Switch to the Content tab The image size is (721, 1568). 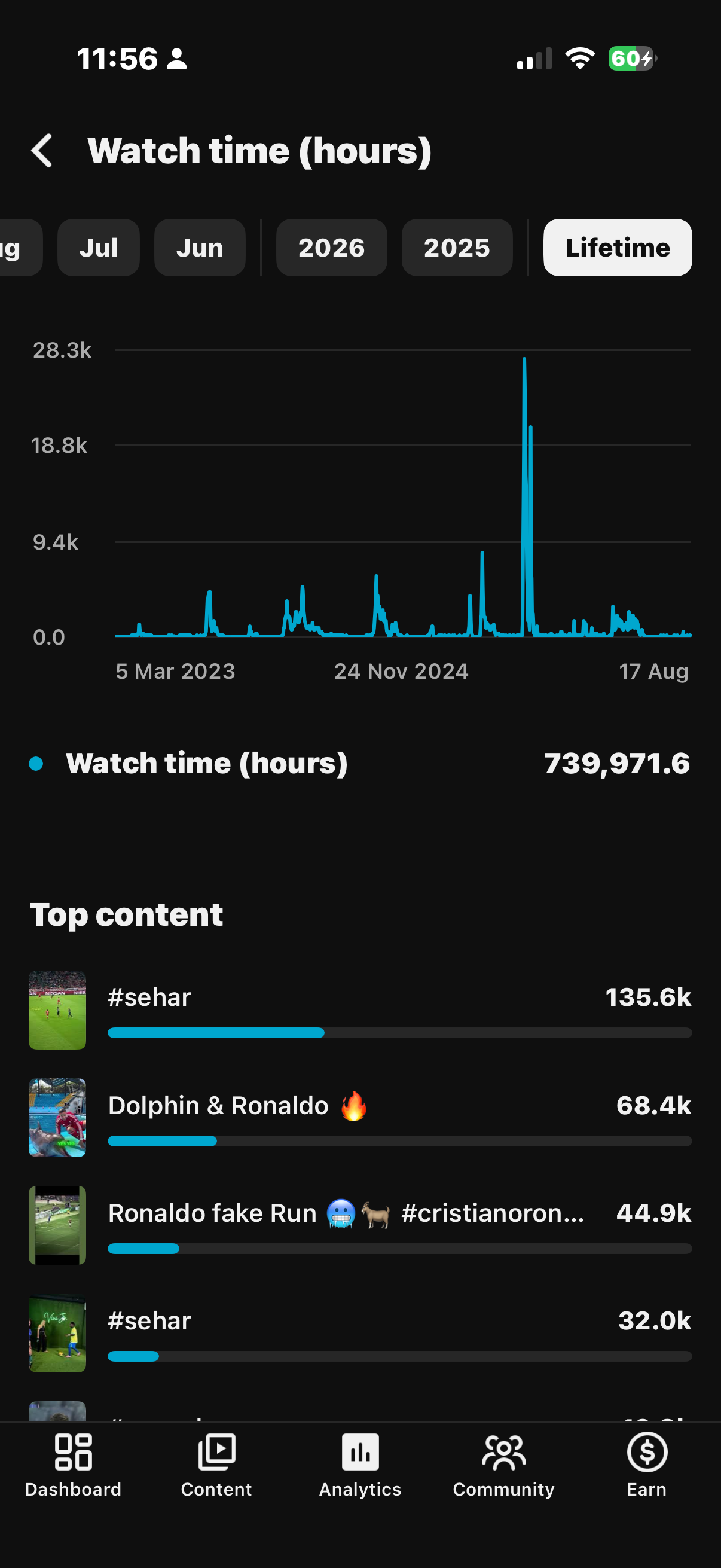(216, 1466)
